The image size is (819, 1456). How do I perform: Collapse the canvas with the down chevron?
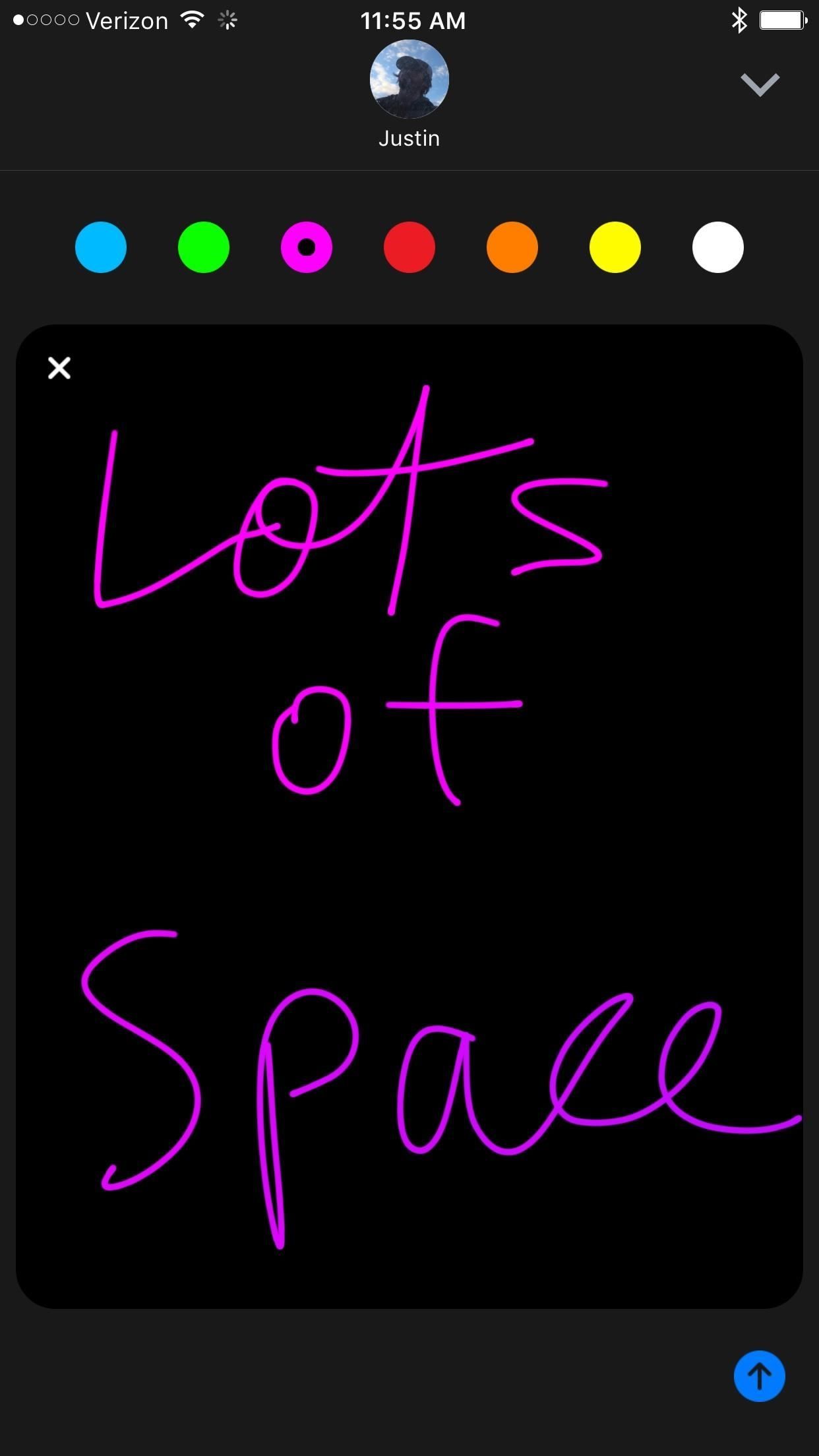coord(760,84)
